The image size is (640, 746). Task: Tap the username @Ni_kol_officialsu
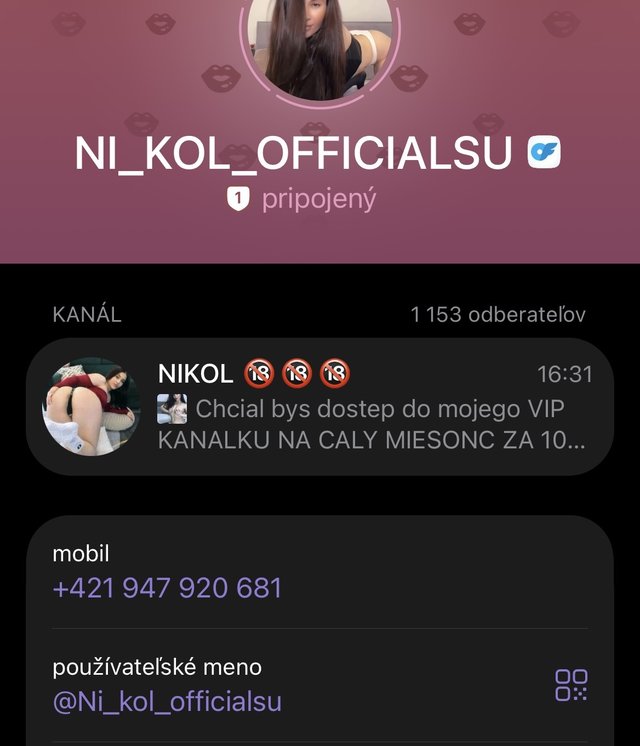pos(167,701)
